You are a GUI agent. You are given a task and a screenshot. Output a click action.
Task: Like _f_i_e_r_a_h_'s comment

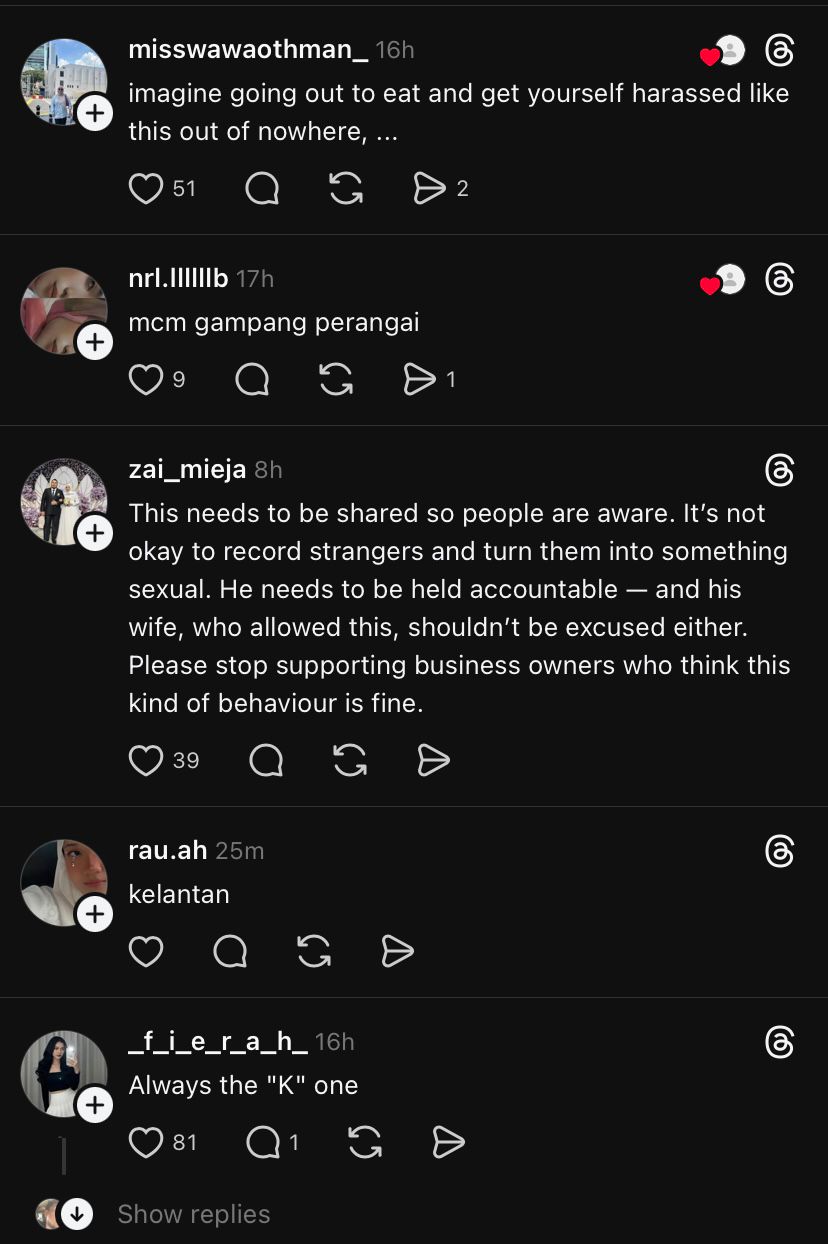pyautogui.click(x=146, y=1142)
